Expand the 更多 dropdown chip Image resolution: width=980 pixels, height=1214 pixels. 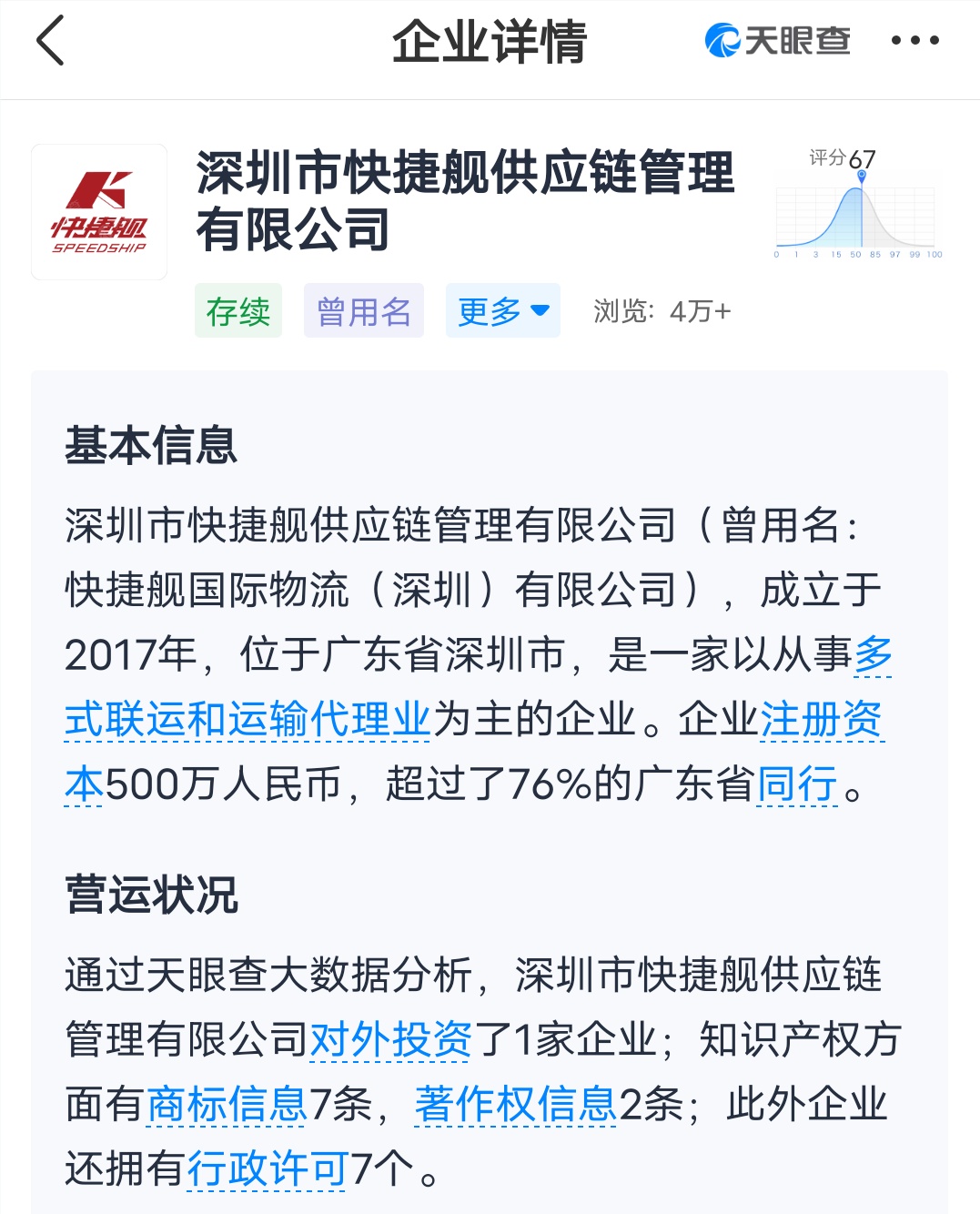pos(502,311)
